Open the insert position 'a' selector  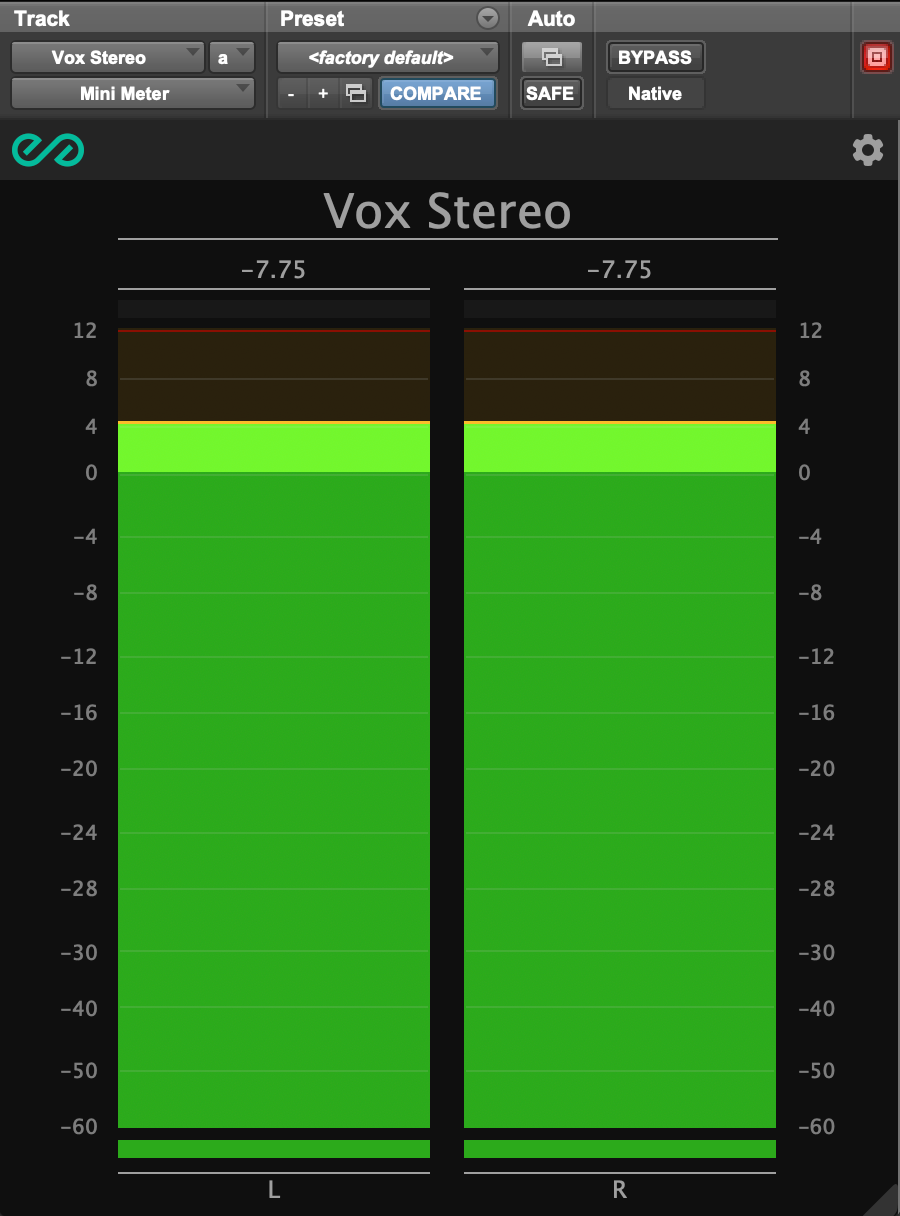(x=231, y=58)
